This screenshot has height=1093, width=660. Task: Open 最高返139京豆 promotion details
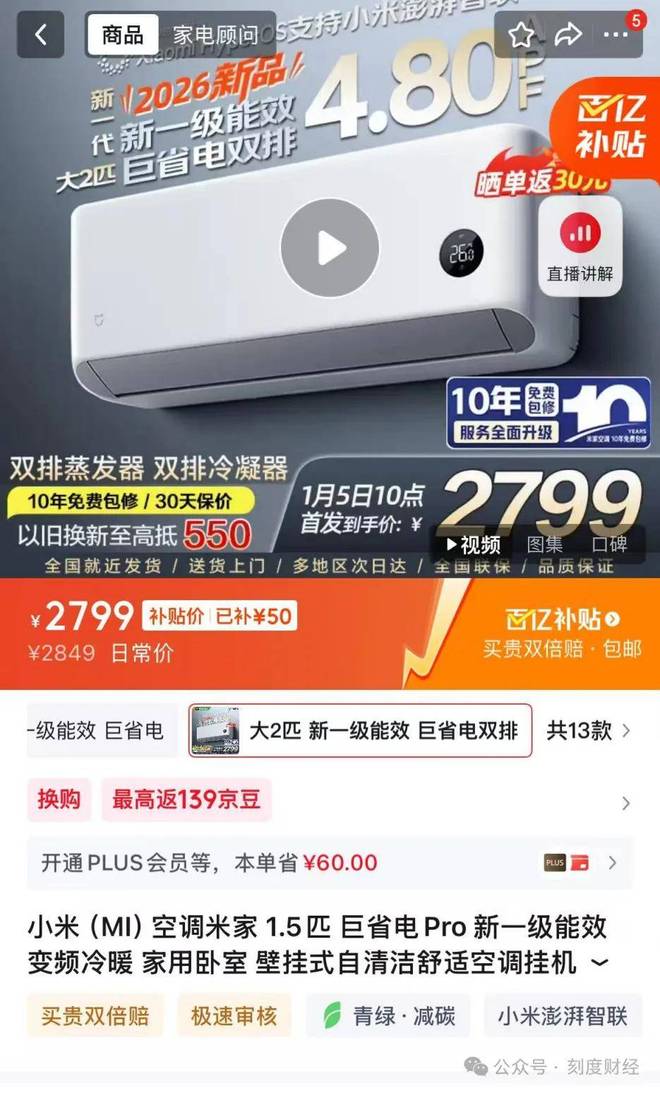tap(186, 800)
